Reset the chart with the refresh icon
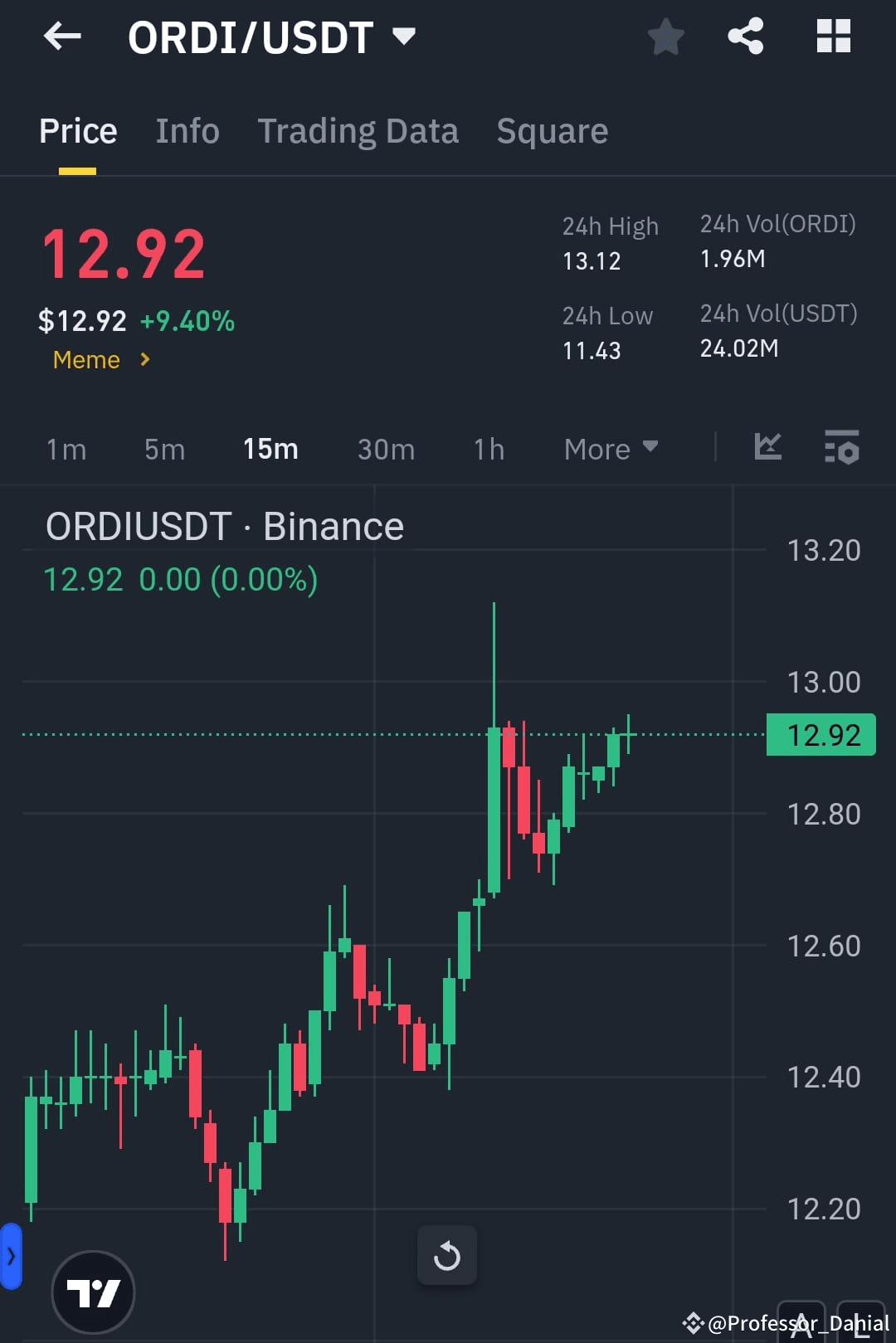The image size is (896, 1343). click(447, 1255)
